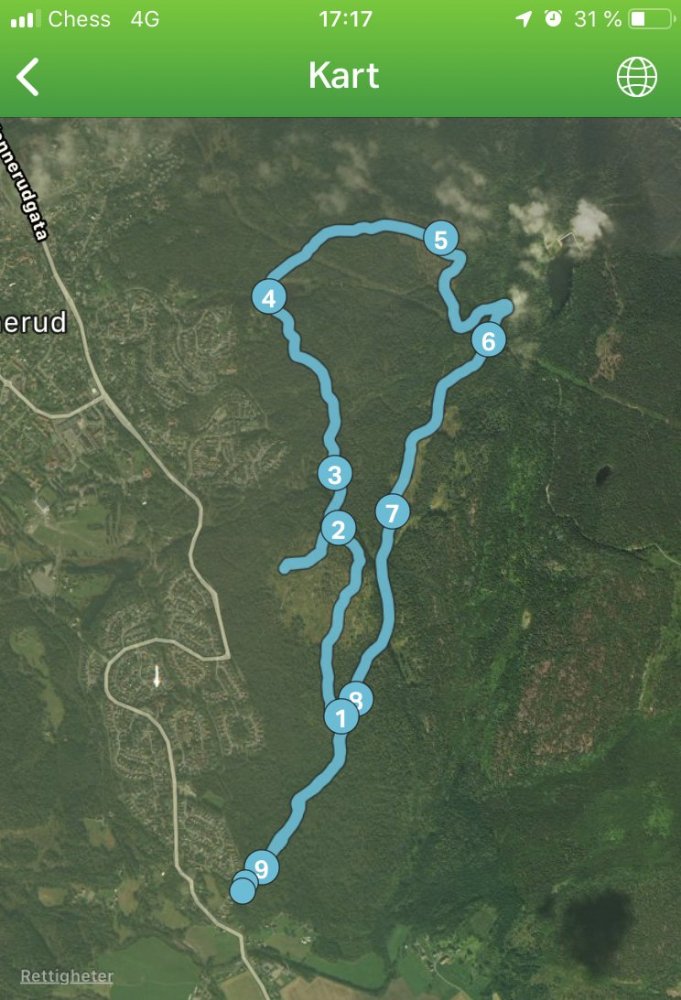Select waypoint marker 4 on the route
This screenshot has height=1000, width=681.
[x=269, y=297]
